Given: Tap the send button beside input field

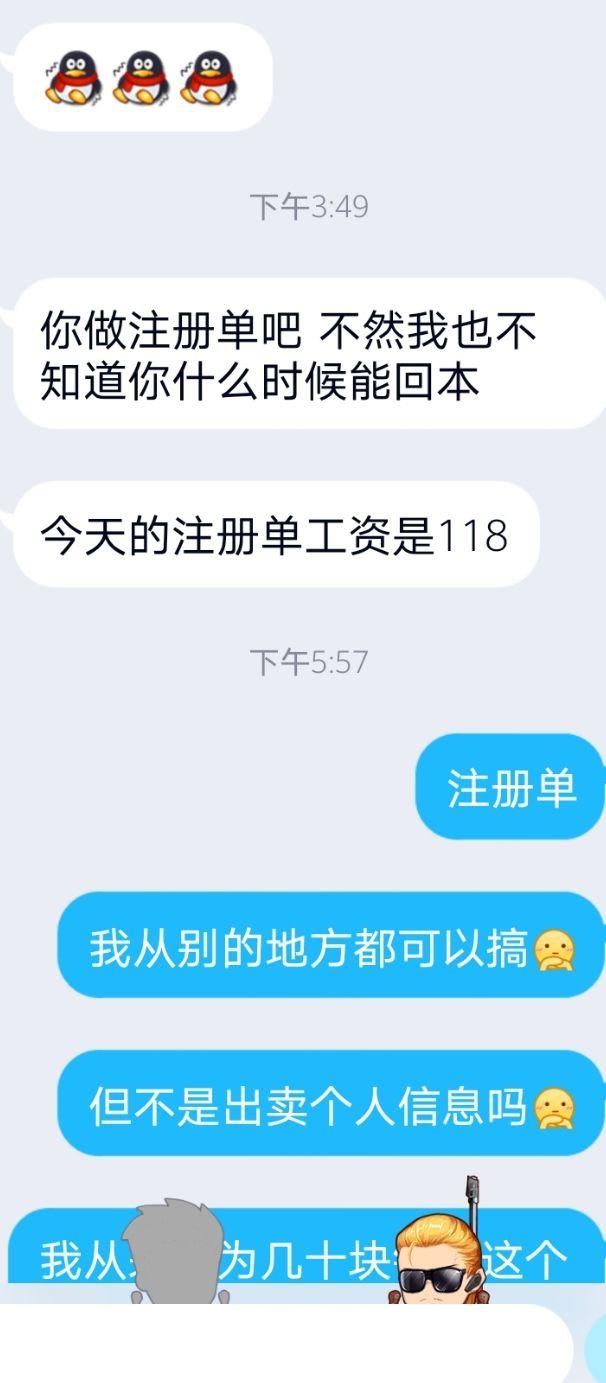Looking at the screenshot, I should pyautogui.click(x=596, y=1347).
